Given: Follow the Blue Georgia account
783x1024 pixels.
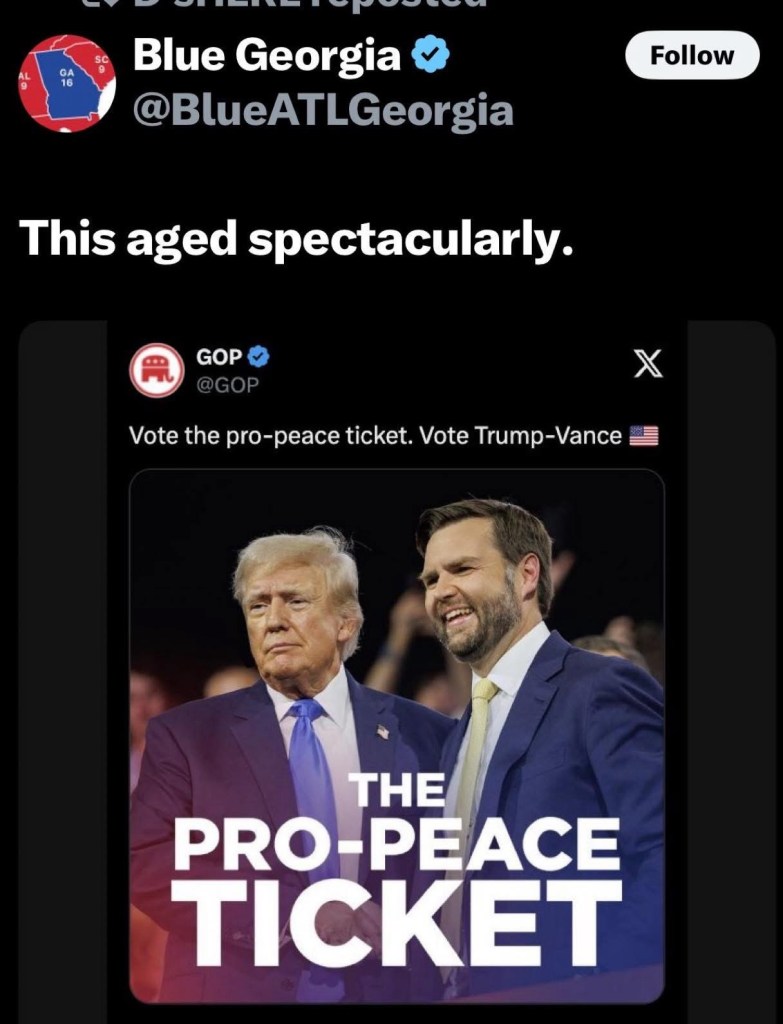Looking at the screenshot, I should tap(692, 55).
